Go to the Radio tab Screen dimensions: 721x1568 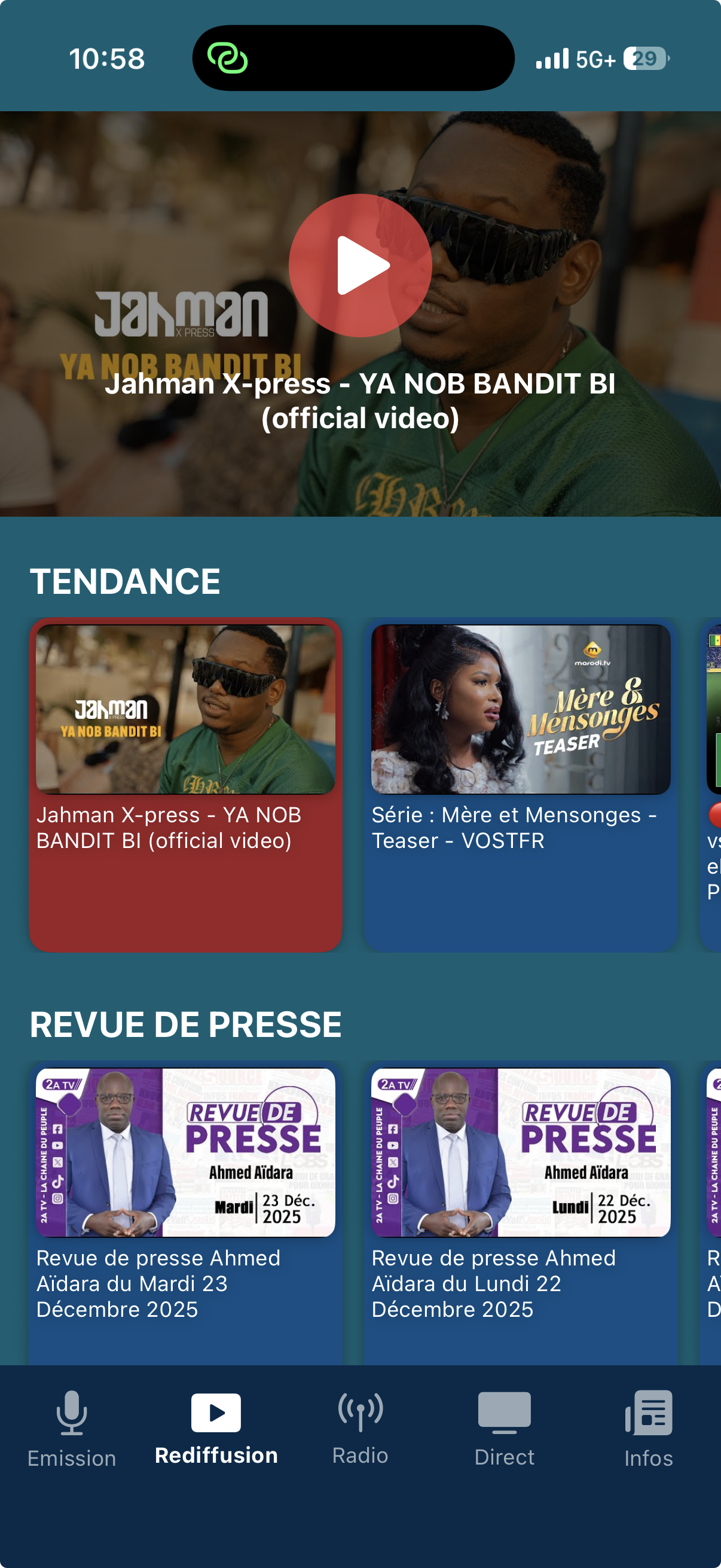360,1428
